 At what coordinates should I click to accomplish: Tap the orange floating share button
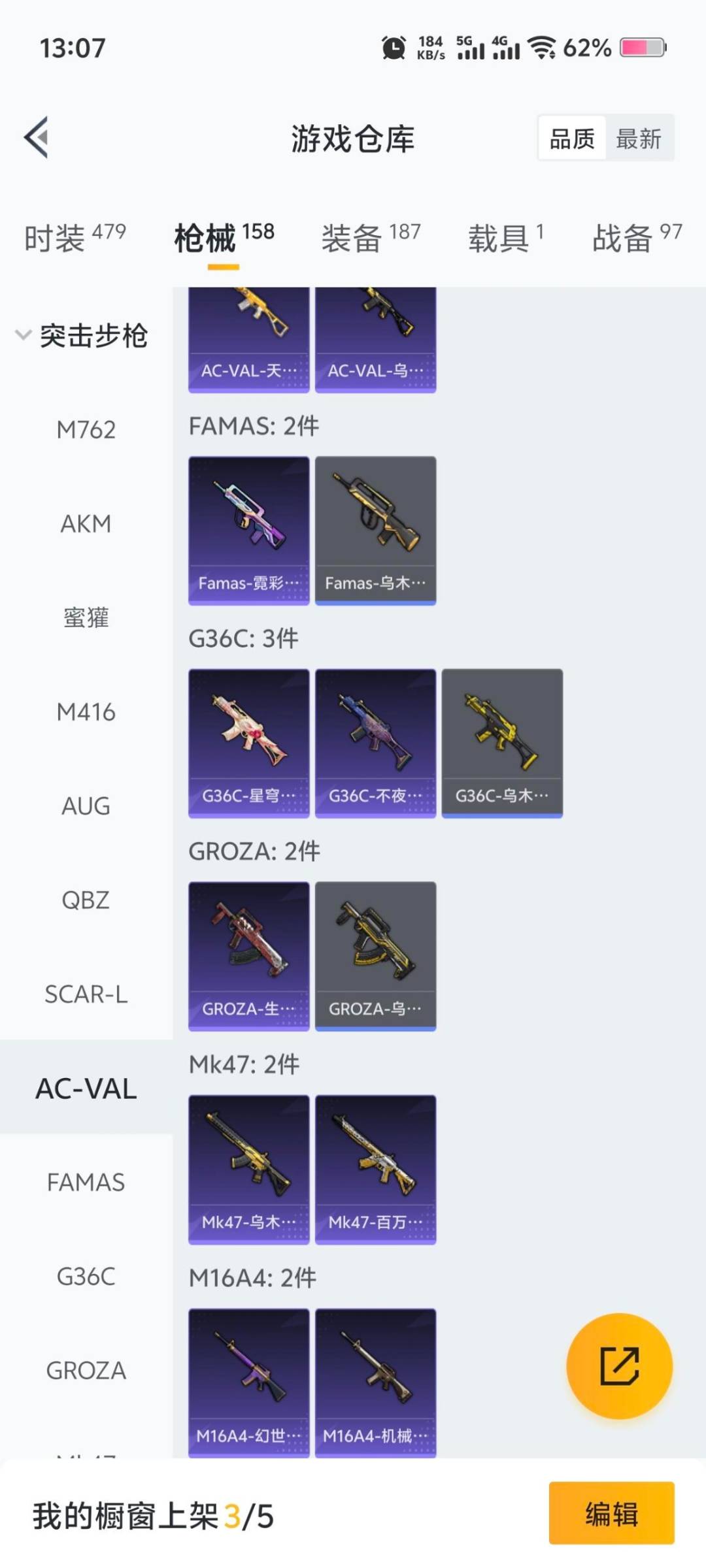[x=619, y=1365]
